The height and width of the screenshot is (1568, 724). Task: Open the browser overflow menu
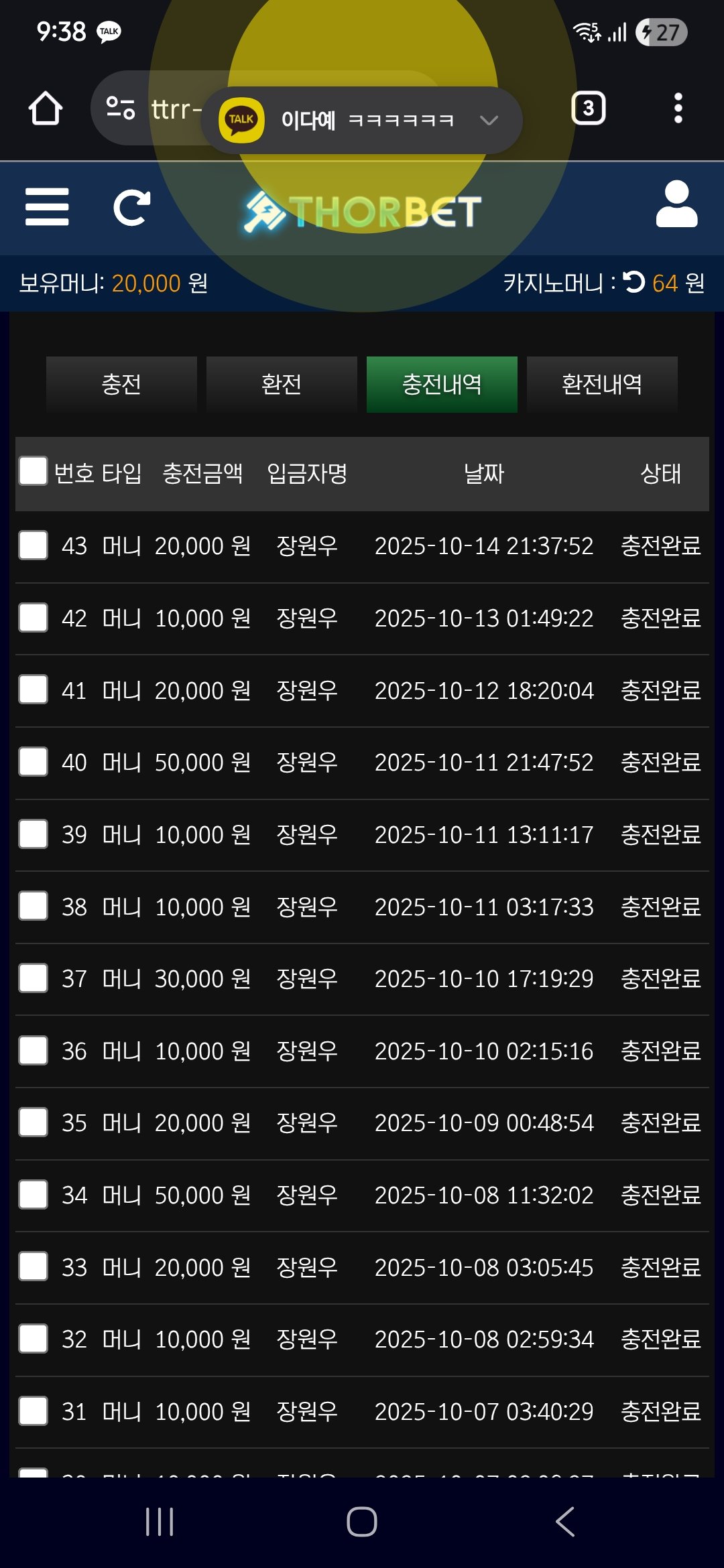pyautogui.click(x=678, y=108)
